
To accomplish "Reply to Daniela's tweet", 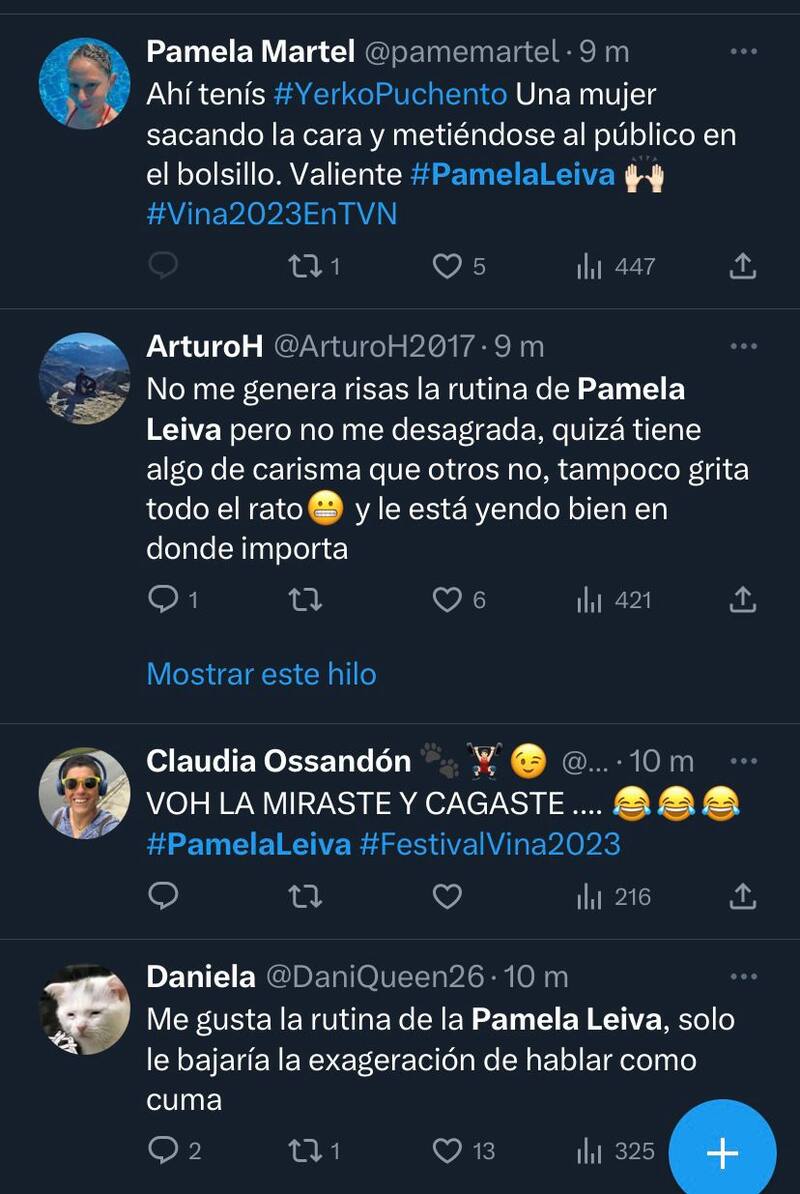I will 162,1151.
